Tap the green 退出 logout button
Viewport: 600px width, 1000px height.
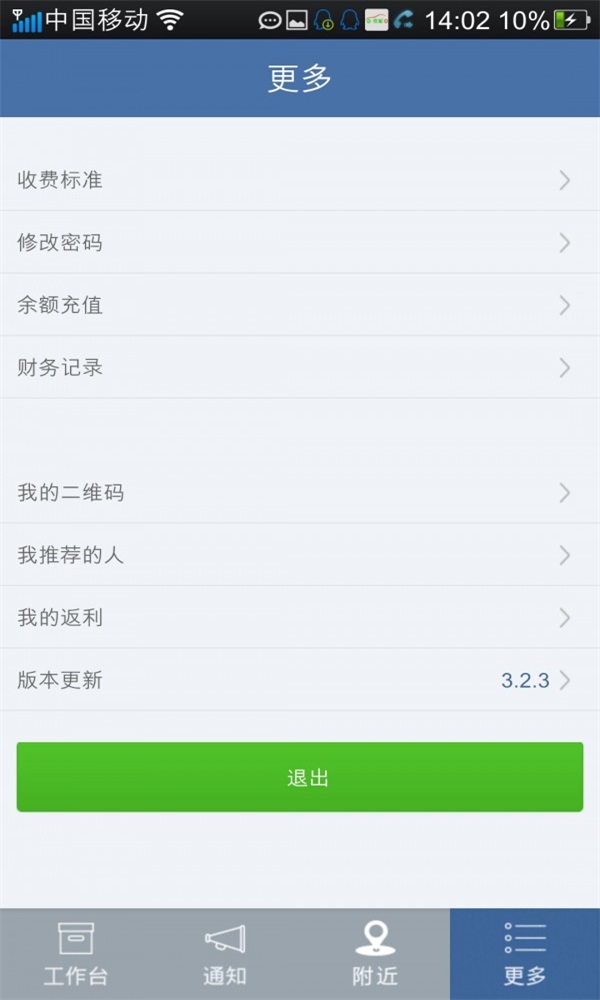[x=300, y=777]
